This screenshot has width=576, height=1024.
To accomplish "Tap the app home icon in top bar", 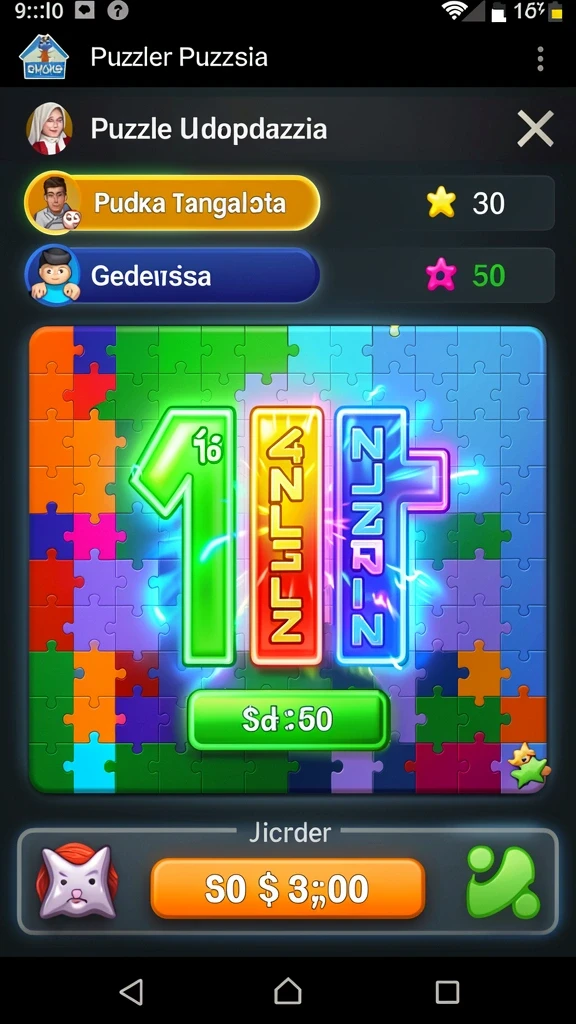I will tap(44, 57).
